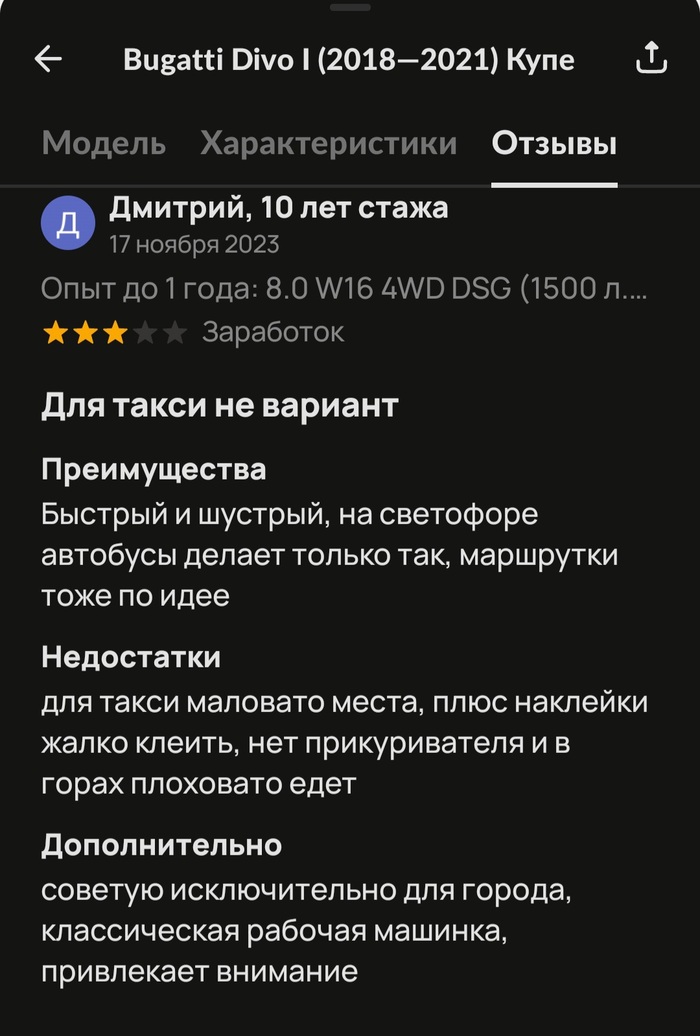Screen dimensions: 700x1036
Task: Open Дмитрий's reviewer profile avatar
Action: pos(67,225)
